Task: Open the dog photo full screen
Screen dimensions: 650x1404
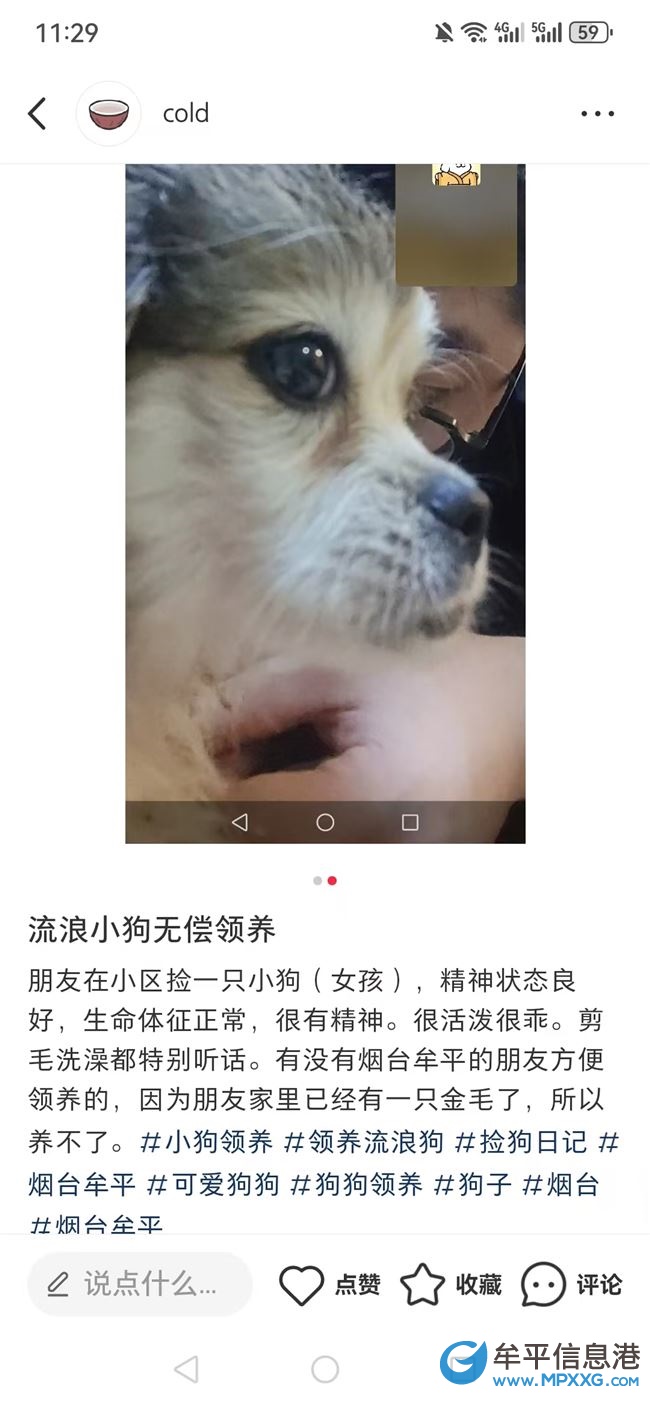Action: point(325,500)
